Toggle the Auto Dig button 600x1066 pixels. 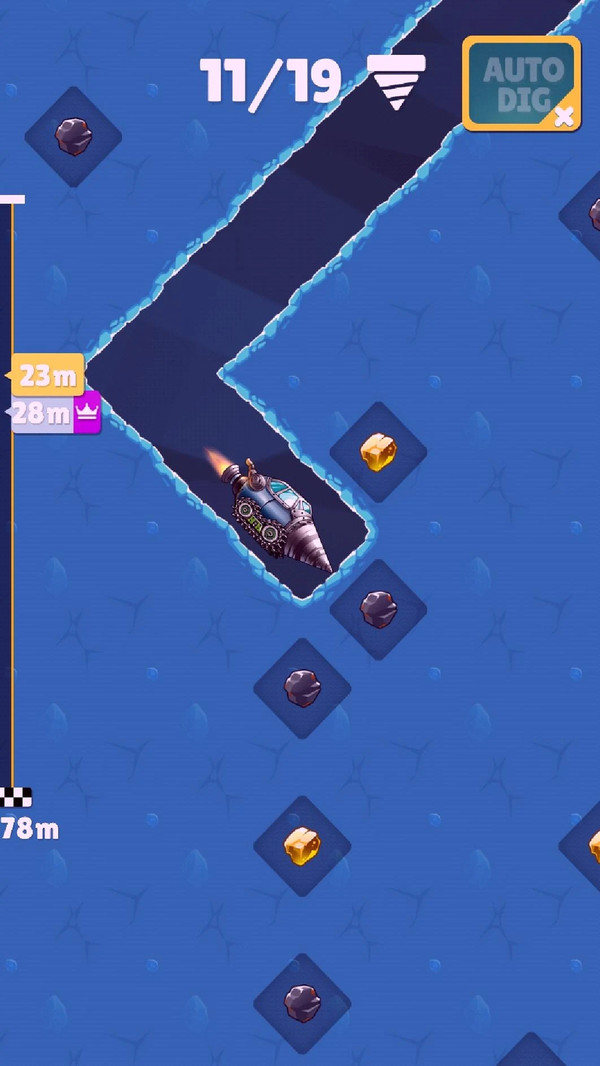(521, 84)
